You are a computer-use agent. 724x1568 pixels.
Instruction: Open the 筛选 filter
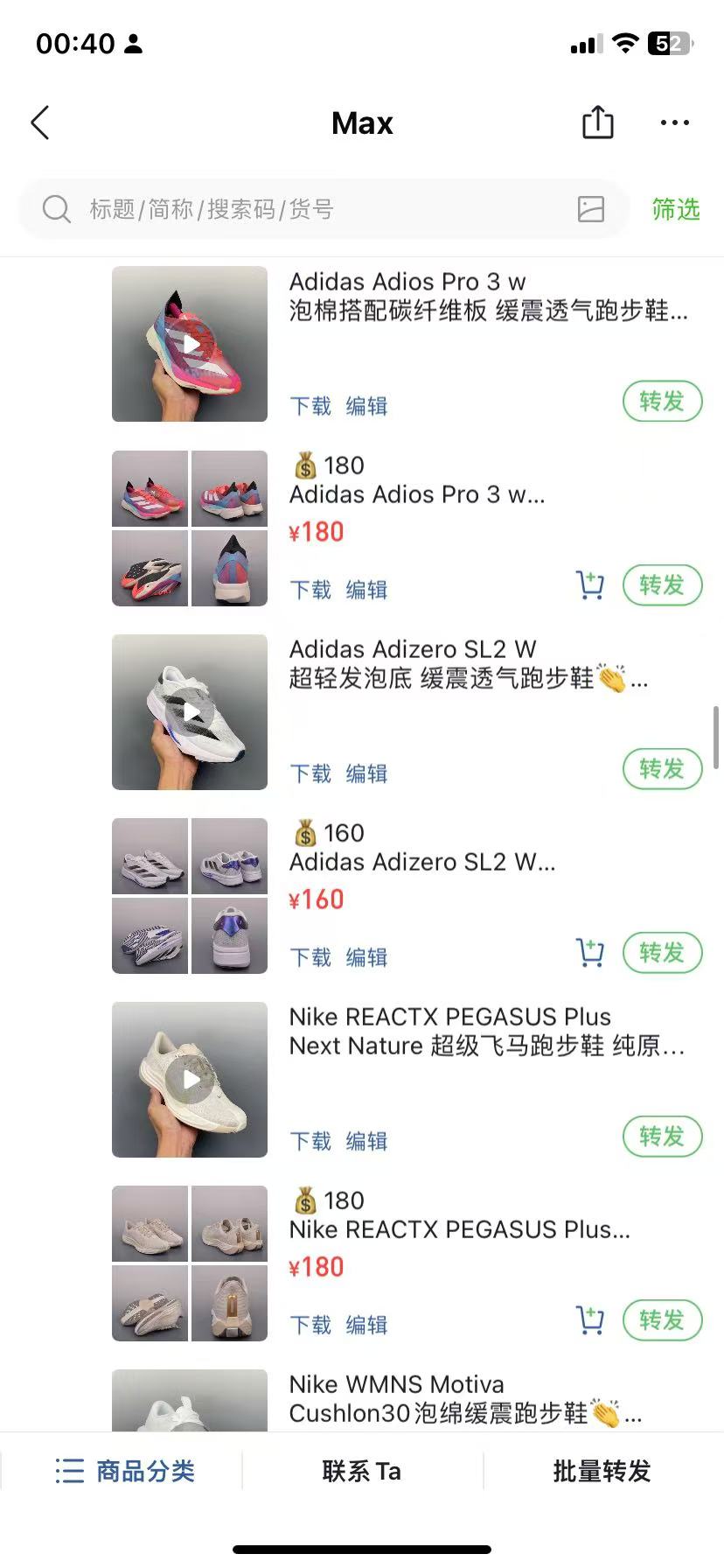[x=676, y=209]
